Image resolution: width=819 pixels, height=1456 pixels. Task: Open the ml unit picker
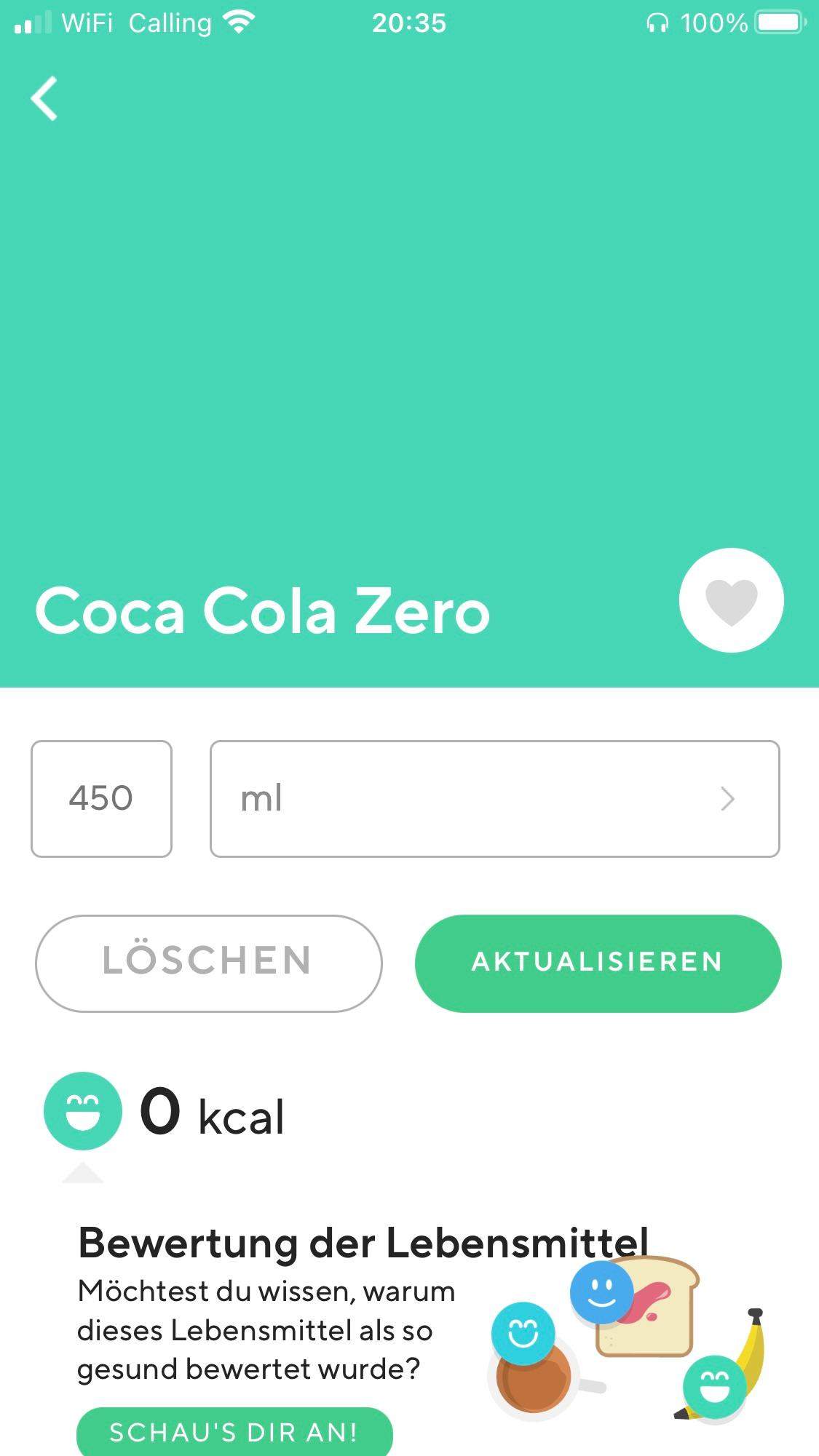pos(494,799)
